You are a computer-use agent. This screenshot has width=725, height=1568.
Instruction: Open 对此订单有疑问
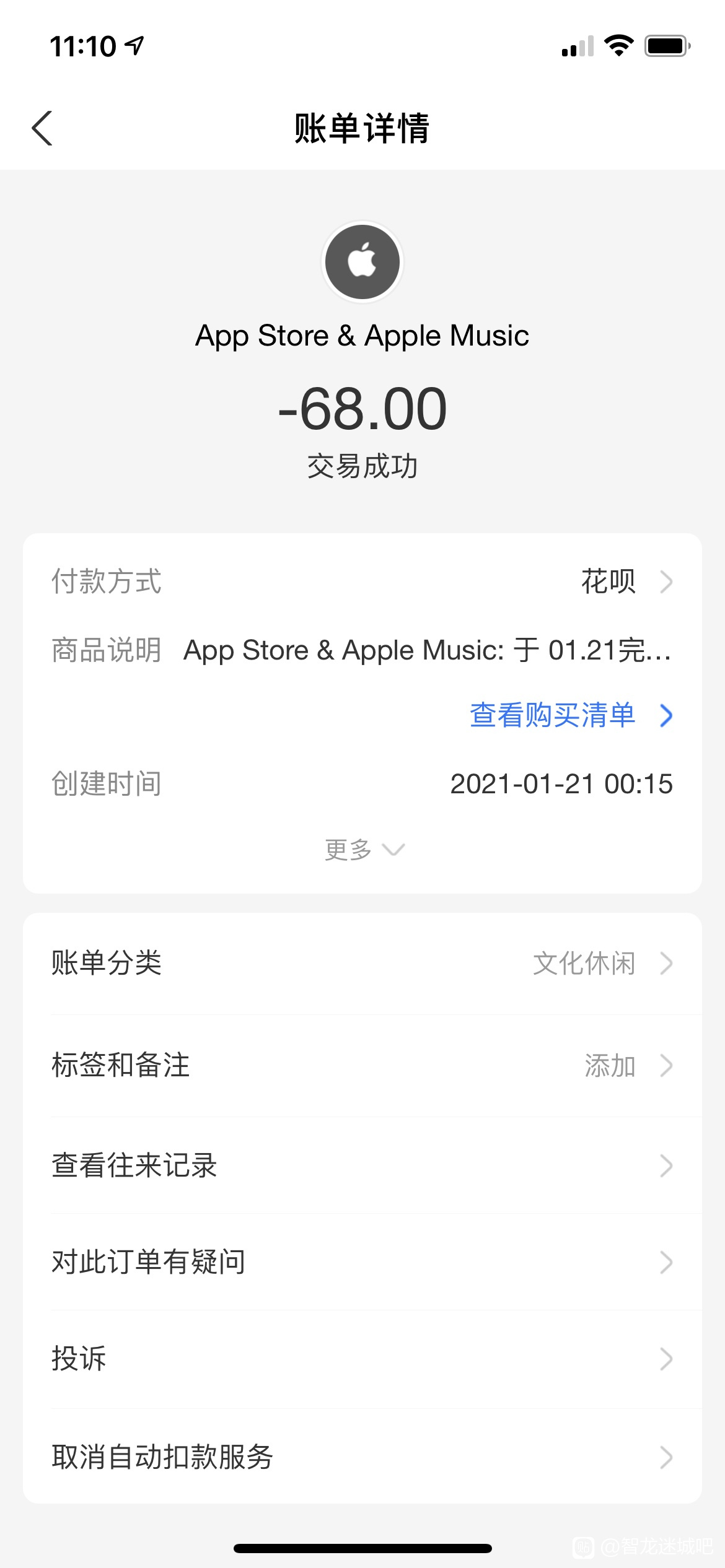pos(362,1262)
